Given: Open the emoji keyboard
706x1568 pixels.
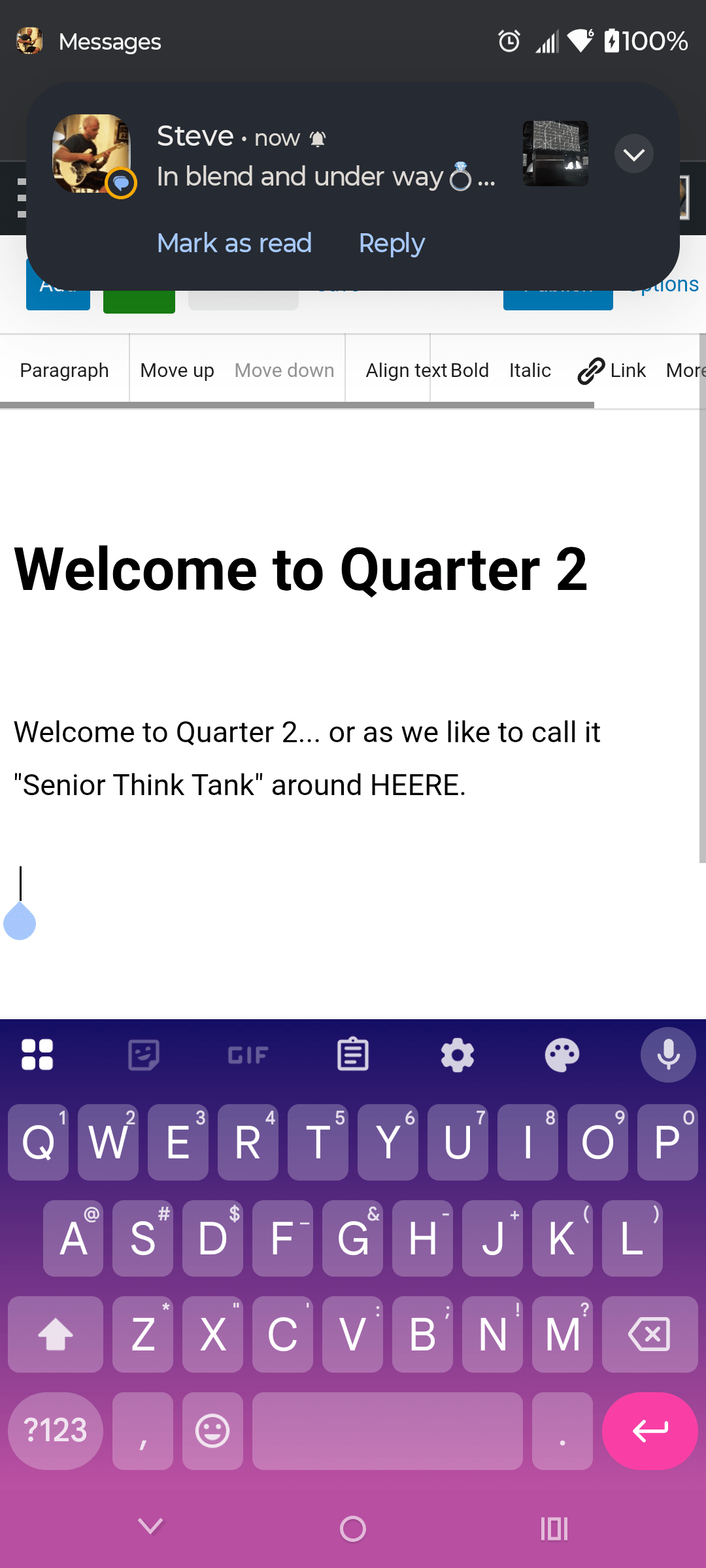Looking at the screenshot, I should click(x=212, y=1431).
